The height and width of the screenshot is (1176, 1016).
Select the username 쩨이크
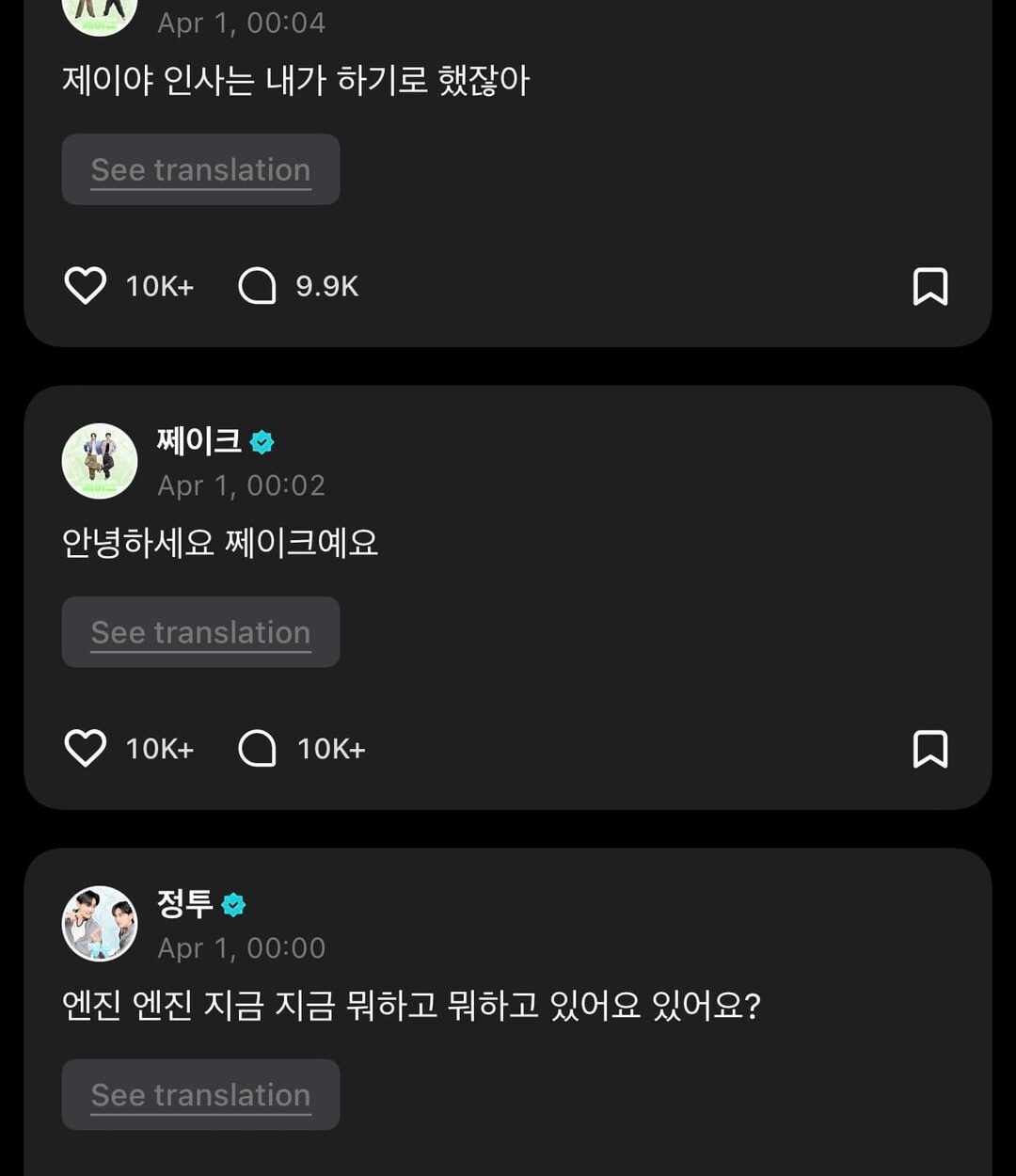pos(201,437)
